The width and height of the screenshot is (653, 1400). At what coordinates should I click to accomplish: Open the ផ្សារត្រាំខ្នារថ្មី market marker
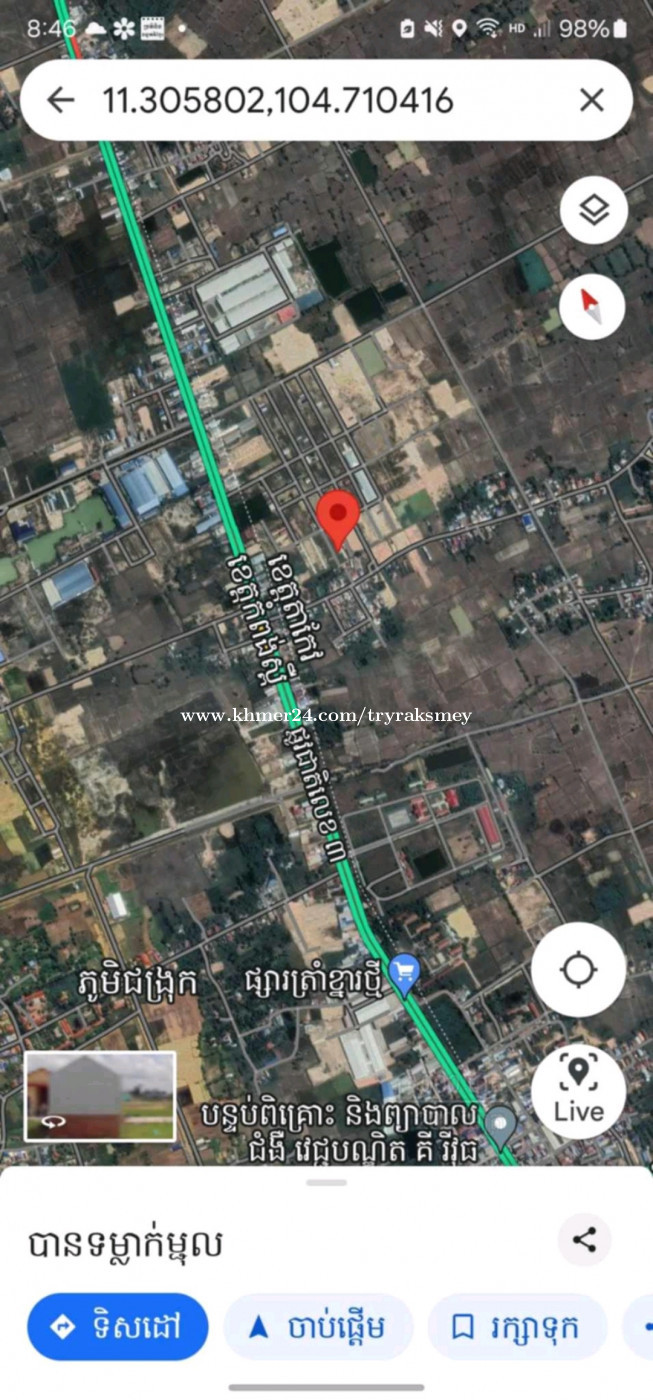pos(404,974)
